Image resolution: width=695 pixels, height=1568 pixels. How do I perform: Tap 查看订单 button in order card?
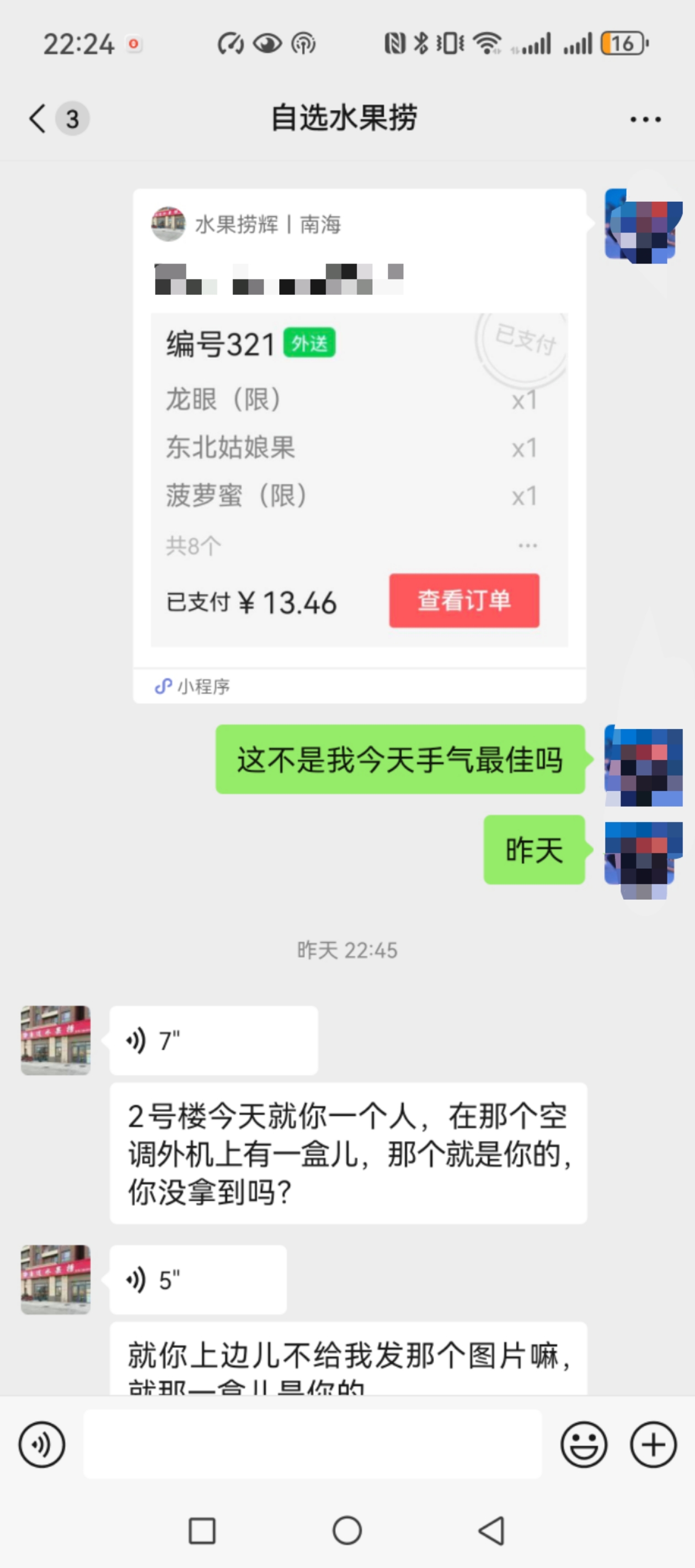(x=464, y=600)
